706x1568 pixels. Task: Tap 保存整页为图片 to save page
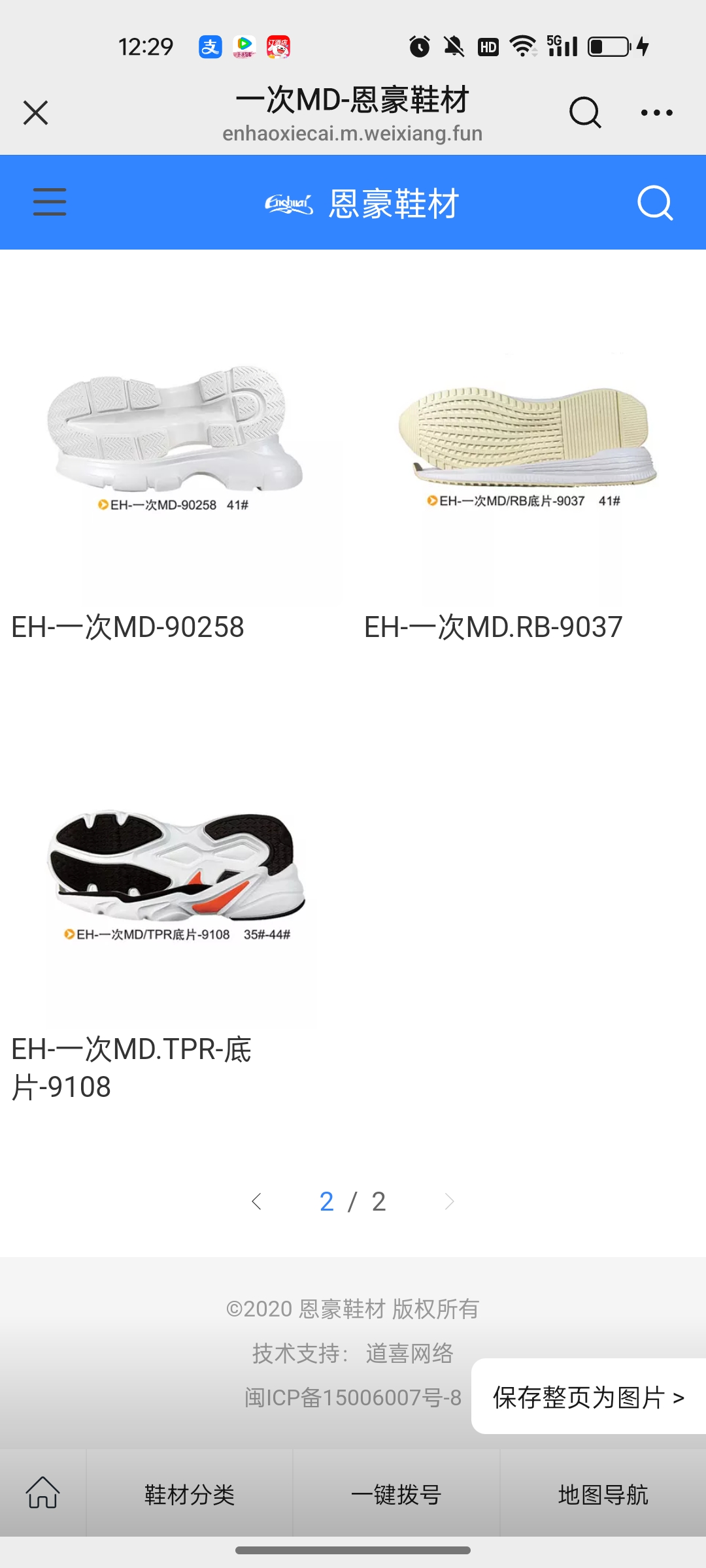(588, 1397)
